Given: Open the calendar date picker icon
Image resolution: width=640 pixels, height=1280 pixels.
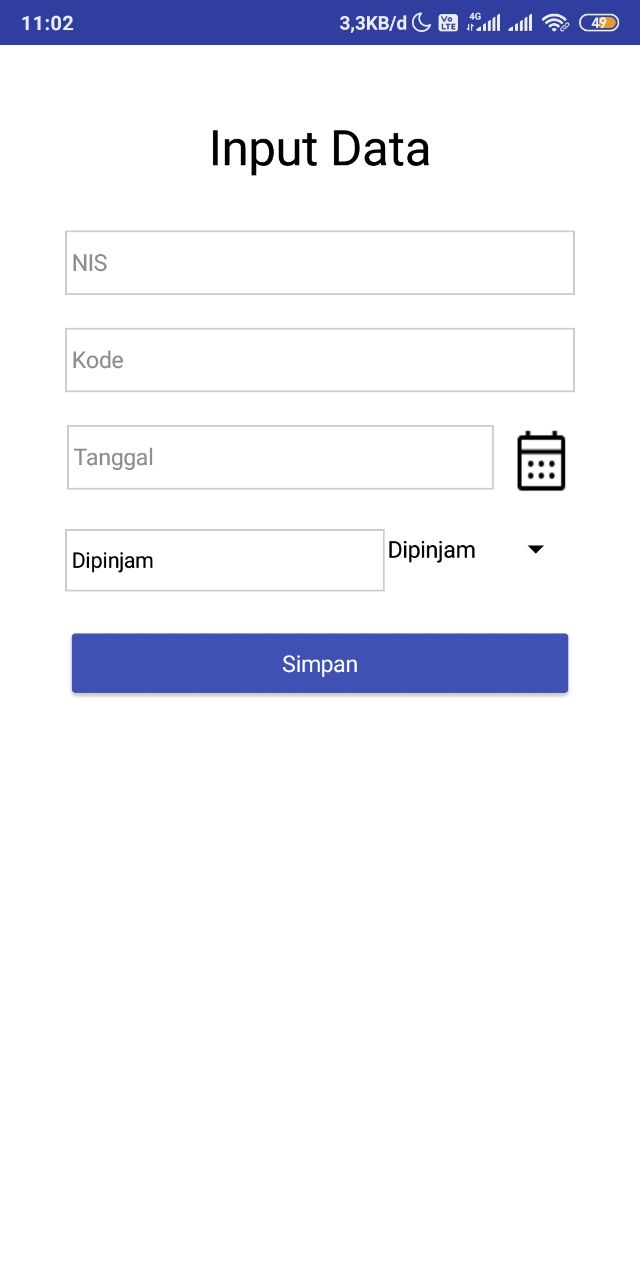Looking at the screenshot, I should [541, 461].
